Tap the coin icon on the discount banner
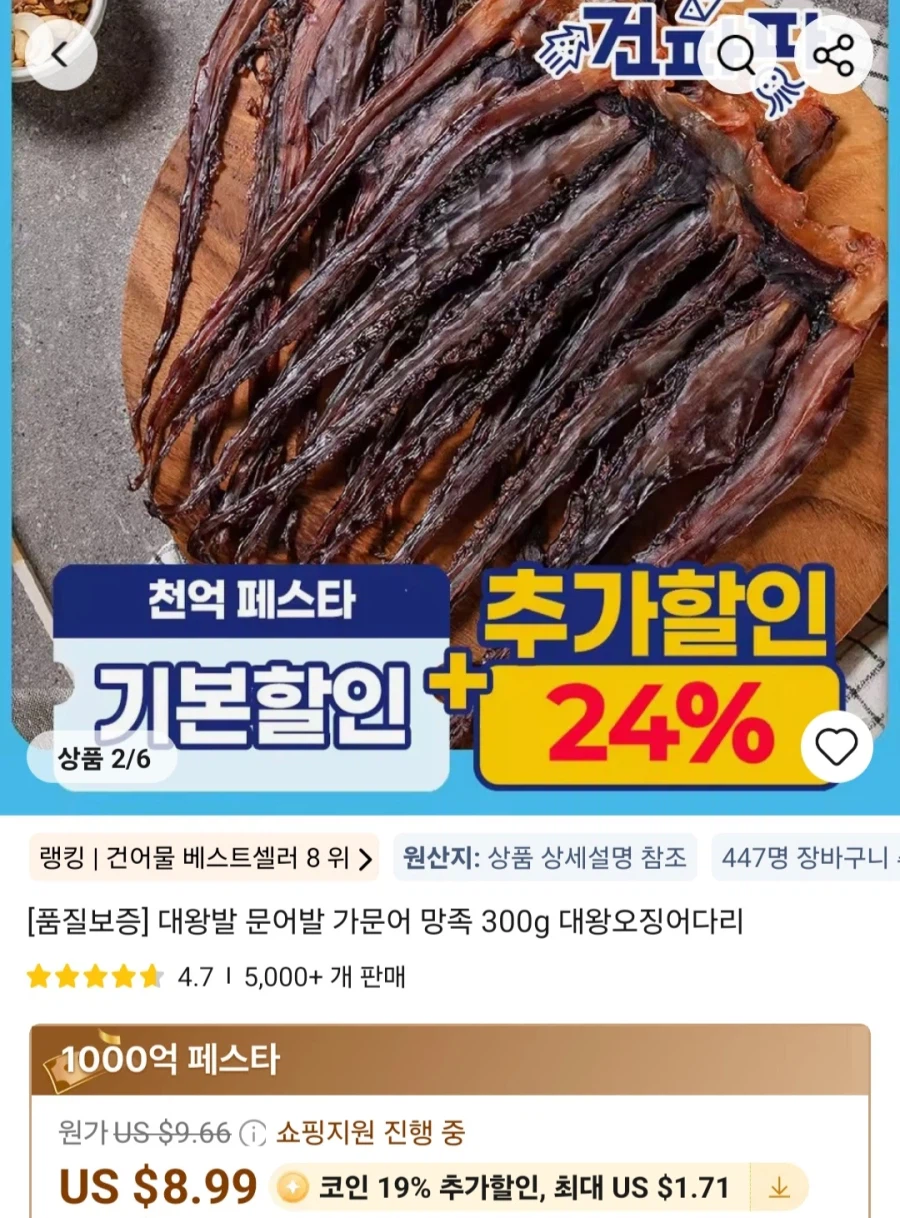Screen dimensions: 900x1218 tap(291, 1185)
